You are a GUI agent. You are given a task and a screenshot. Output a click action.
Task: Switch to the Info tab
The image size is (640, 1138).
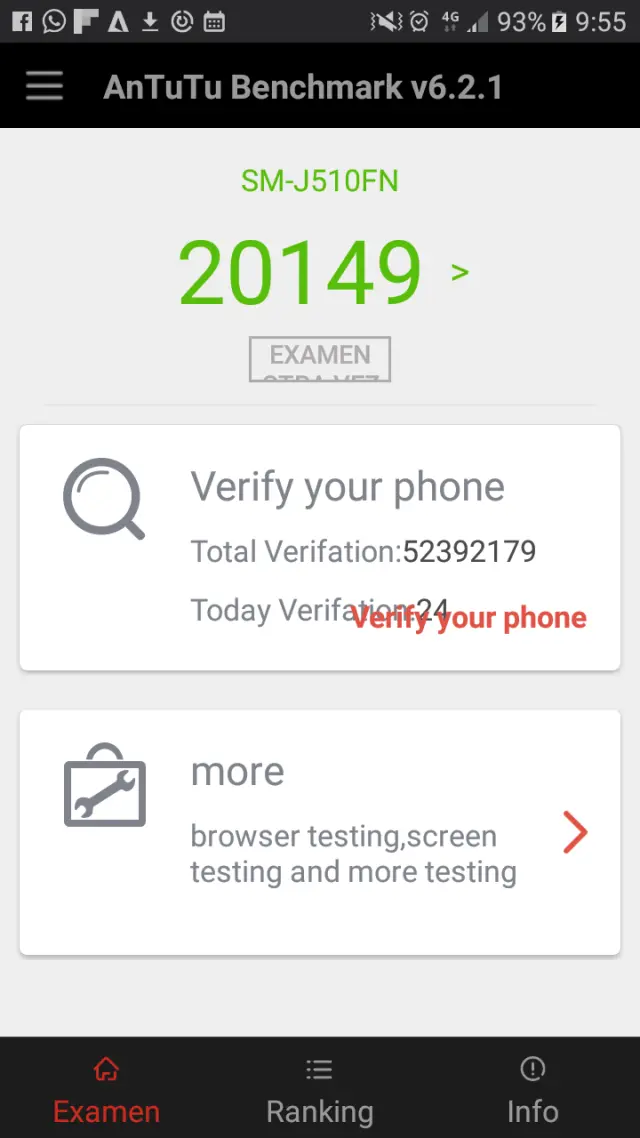point(532,1090)
